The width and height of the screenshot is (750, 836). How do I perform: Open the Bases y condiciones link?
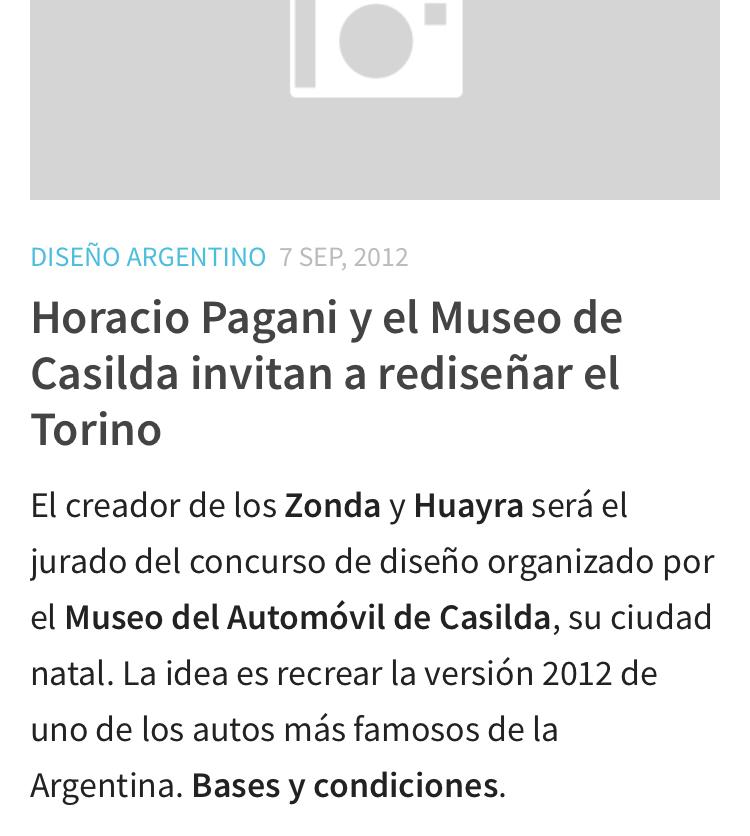(344, 786)
